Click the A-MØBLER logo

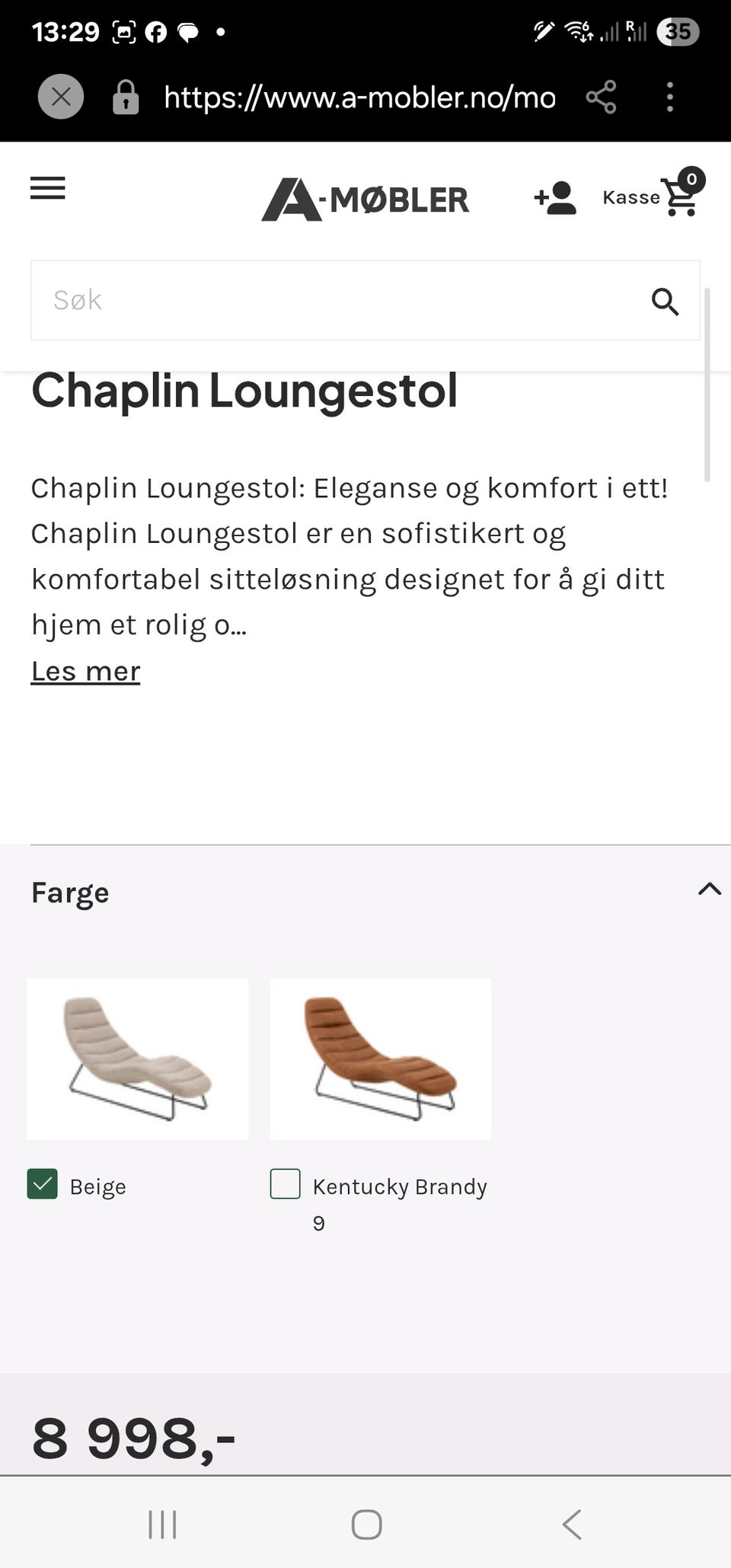pos(365,199)
